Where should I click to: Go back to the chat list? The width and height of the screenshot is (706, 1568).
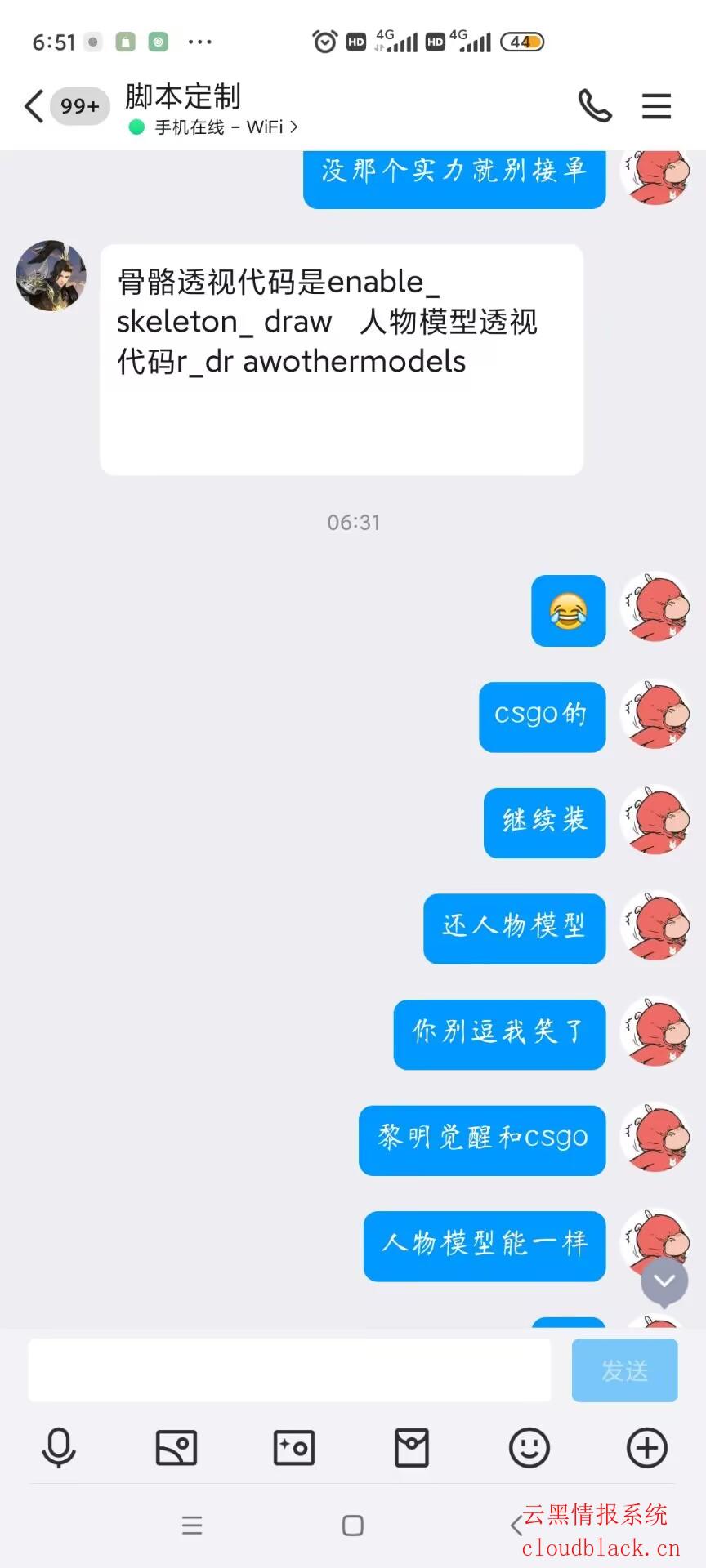click(x=34, y=106)
